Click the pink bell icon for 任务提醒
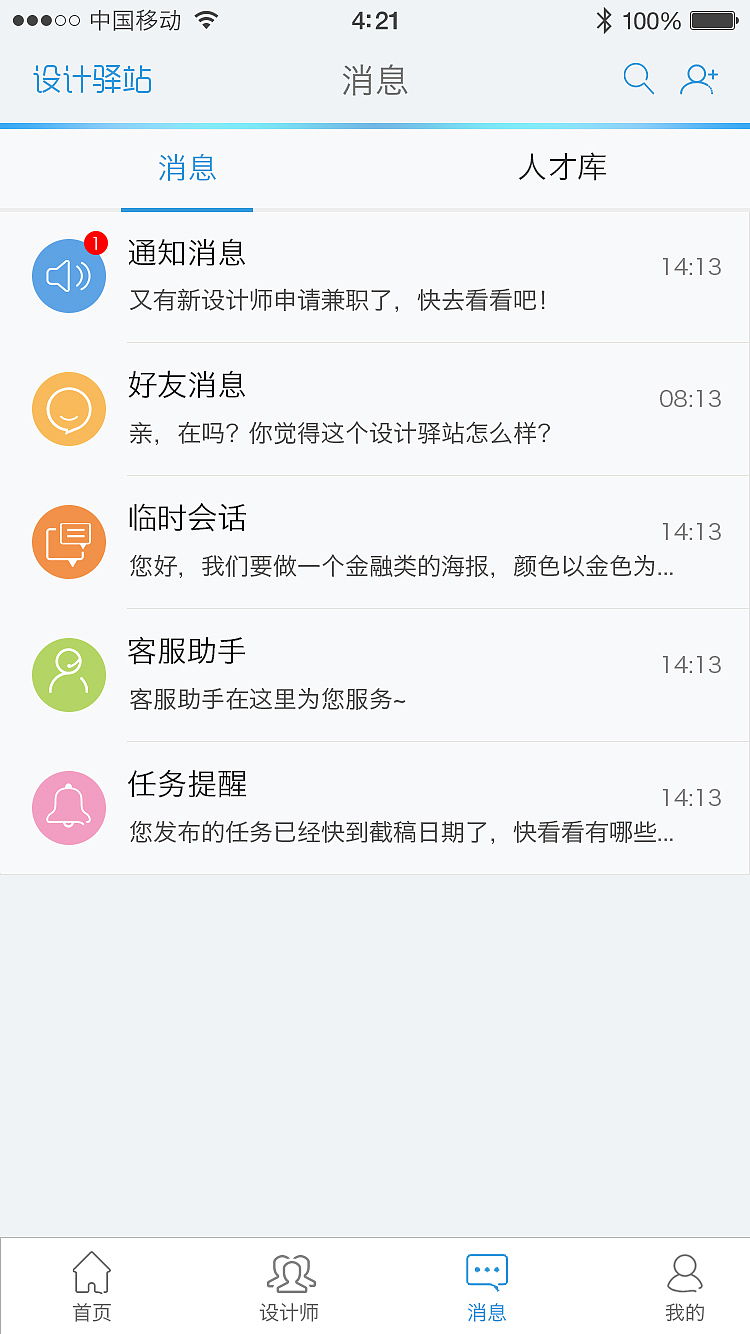 (68, 807)
